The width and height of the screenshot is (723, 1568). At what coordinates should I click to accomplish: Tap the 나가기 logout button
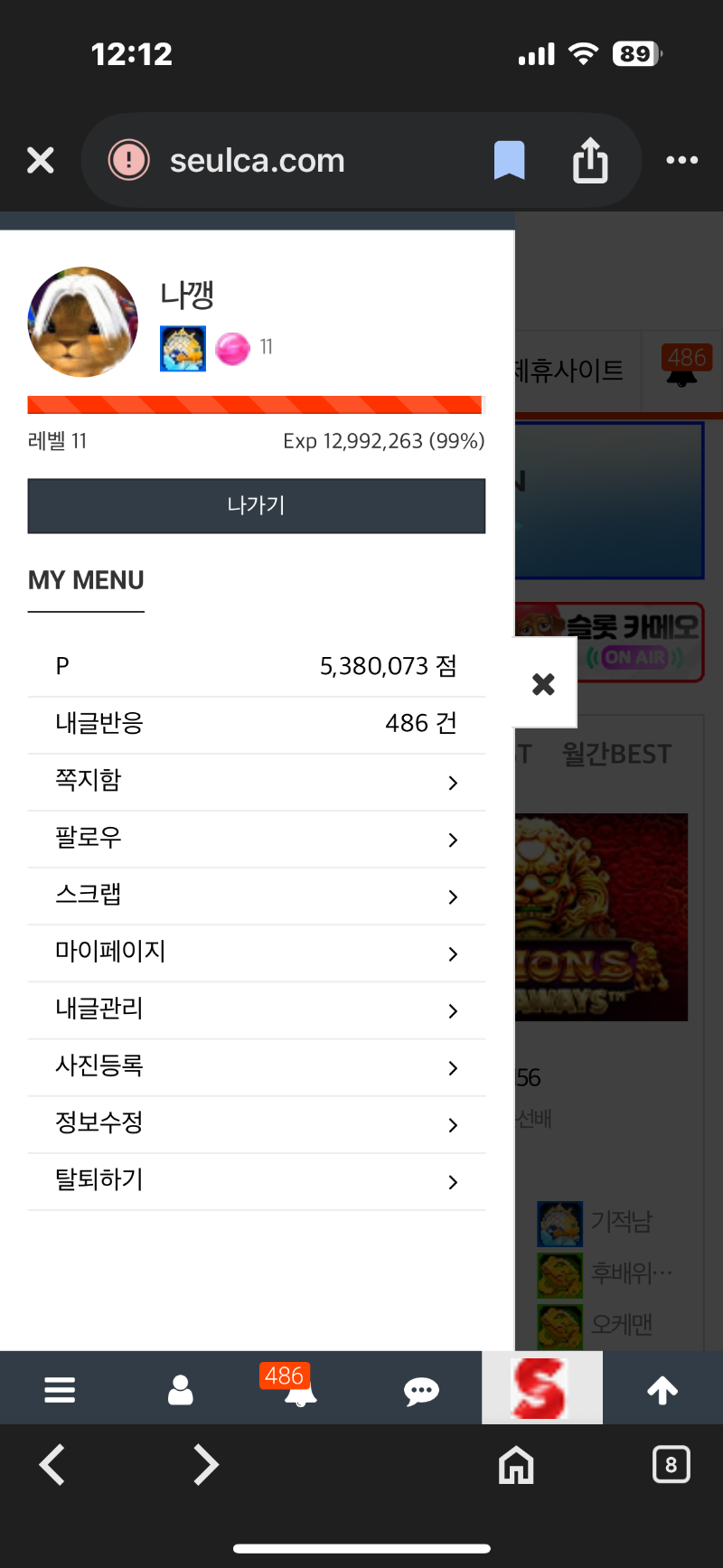click(257, 506)
